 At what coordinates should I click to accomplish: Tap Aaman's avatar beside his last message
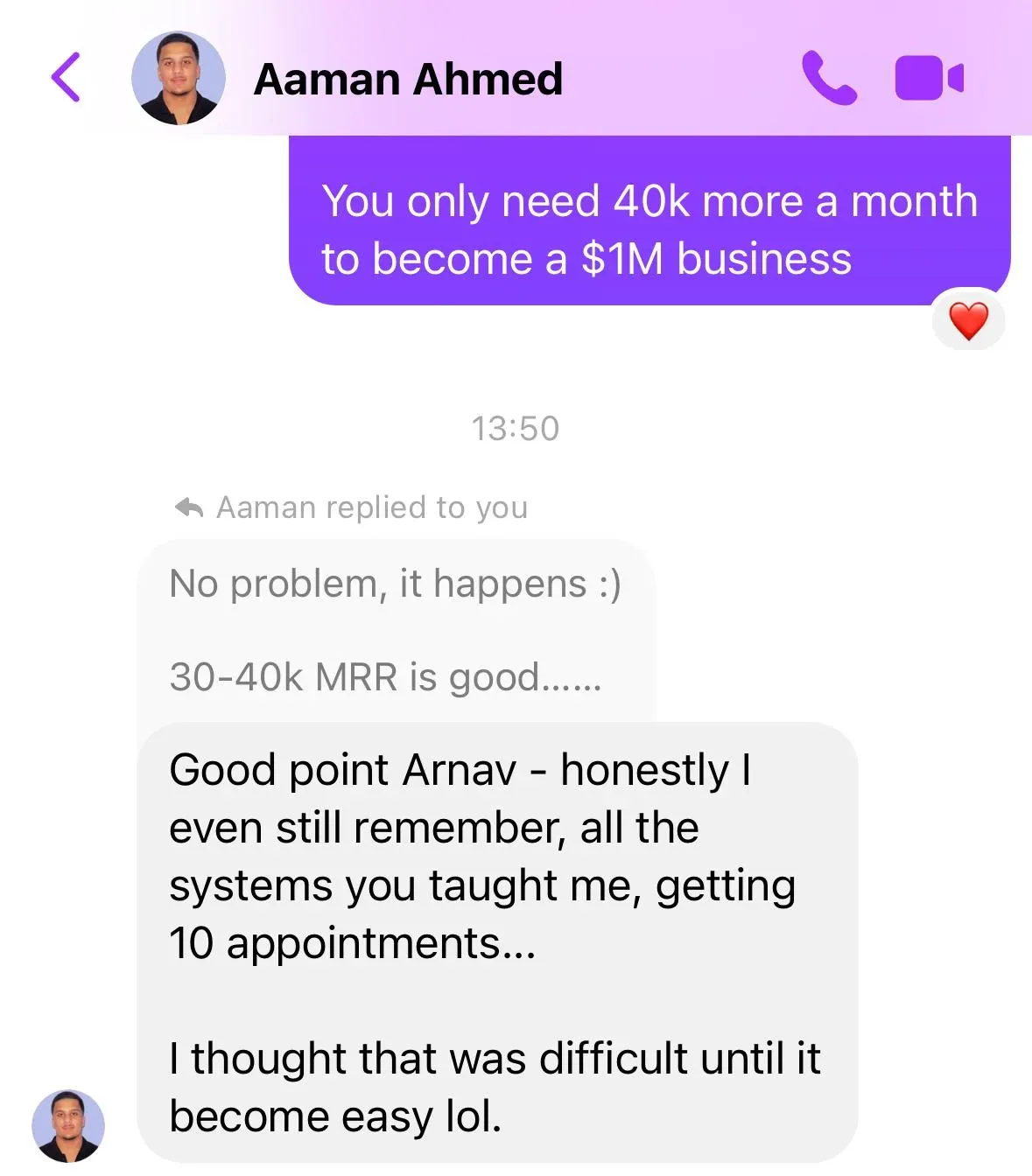[68, 1126]
